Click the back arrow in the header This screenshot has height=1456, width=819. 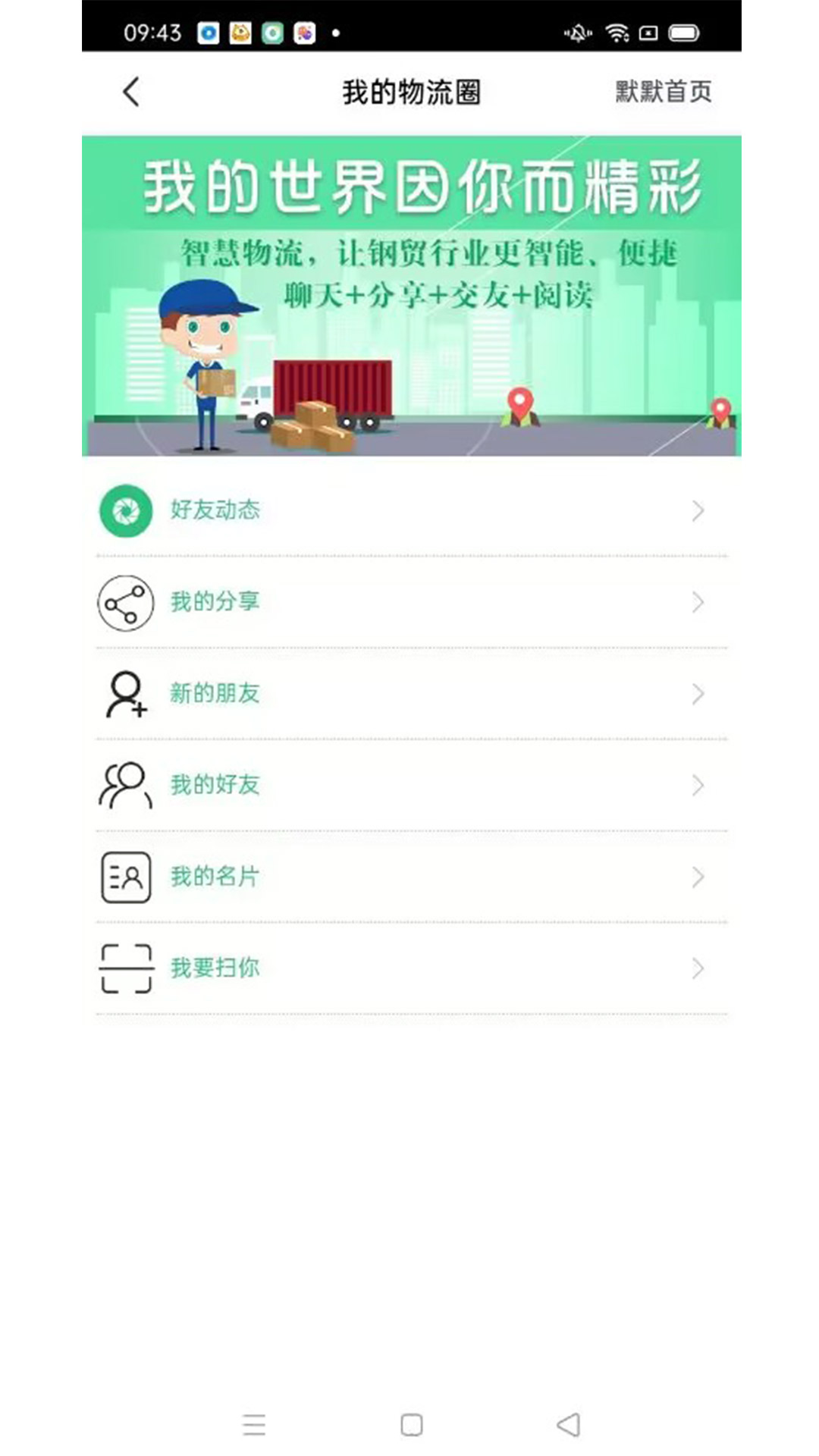[130, 93]
